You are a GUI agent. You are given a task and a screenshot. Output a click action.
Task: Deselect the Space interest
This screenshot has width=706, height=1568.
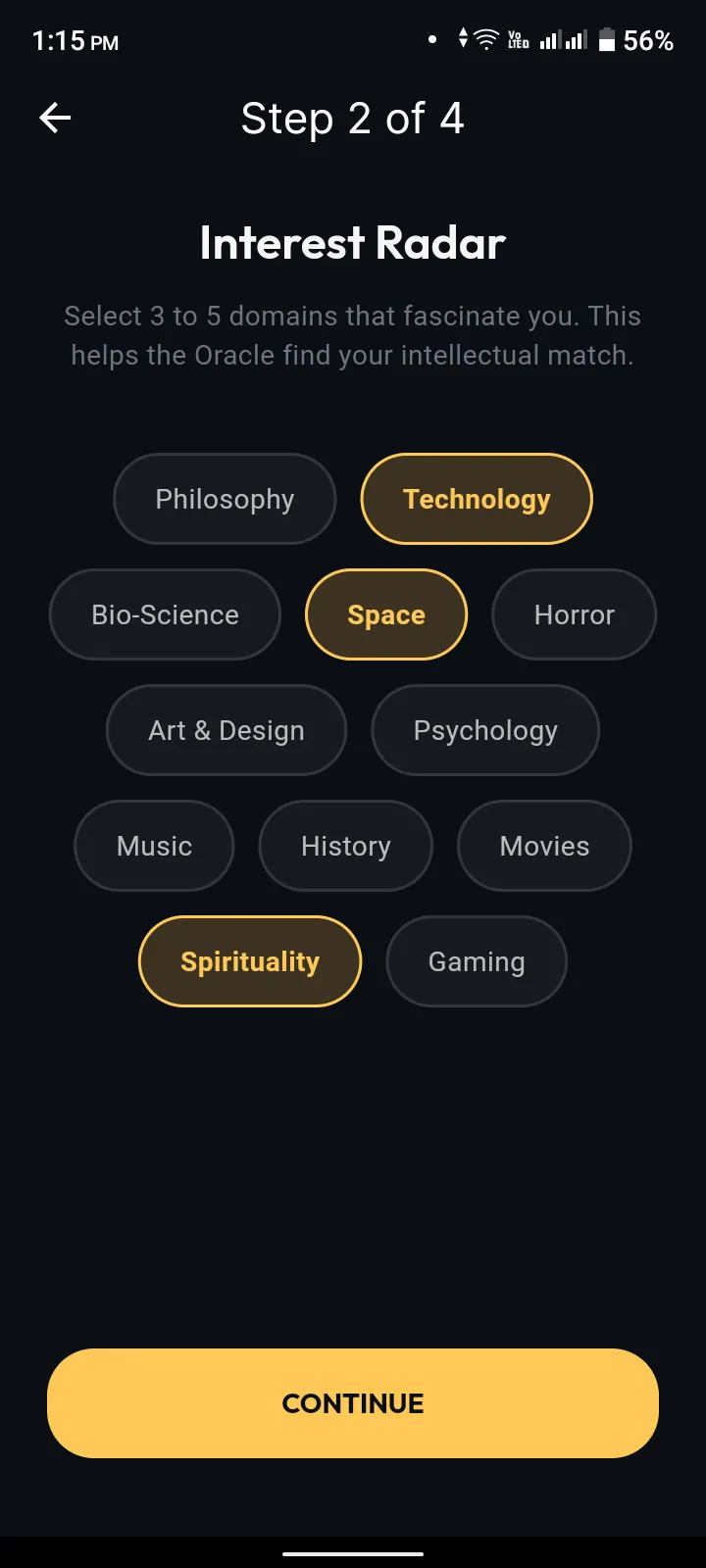385,614
